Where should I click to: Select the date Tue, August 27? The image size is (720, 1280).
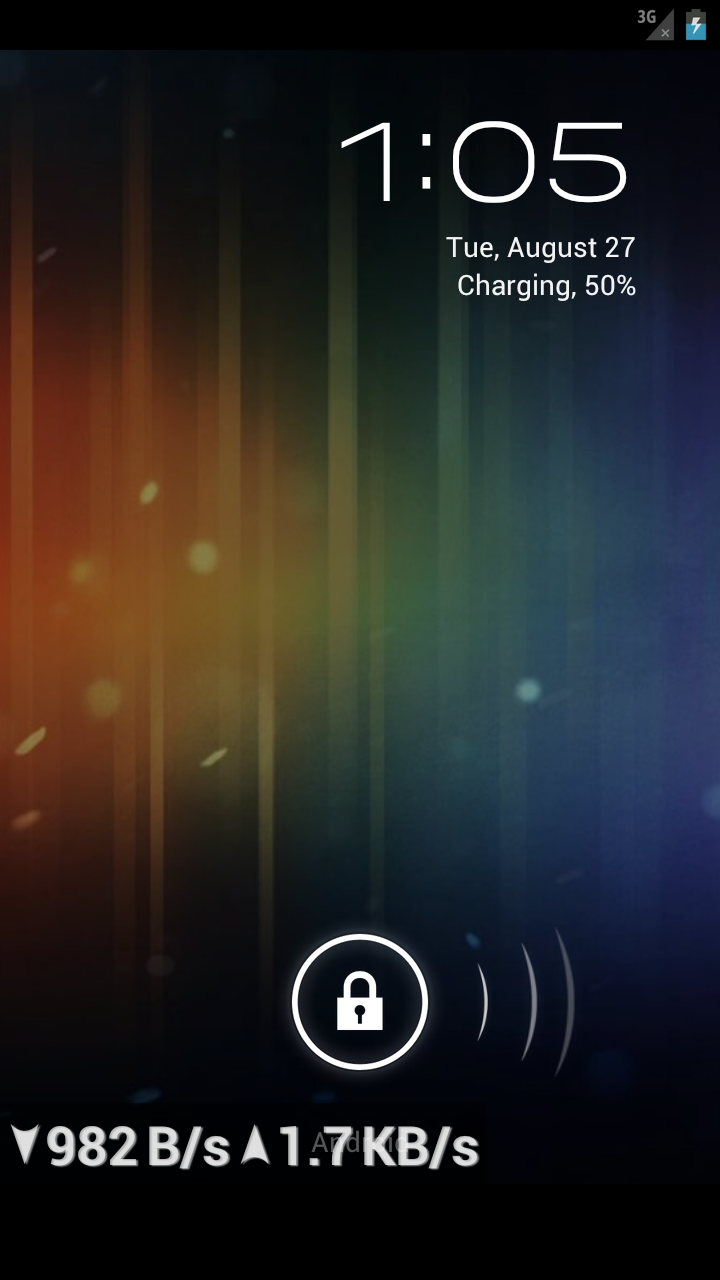(x=541, y=247)
